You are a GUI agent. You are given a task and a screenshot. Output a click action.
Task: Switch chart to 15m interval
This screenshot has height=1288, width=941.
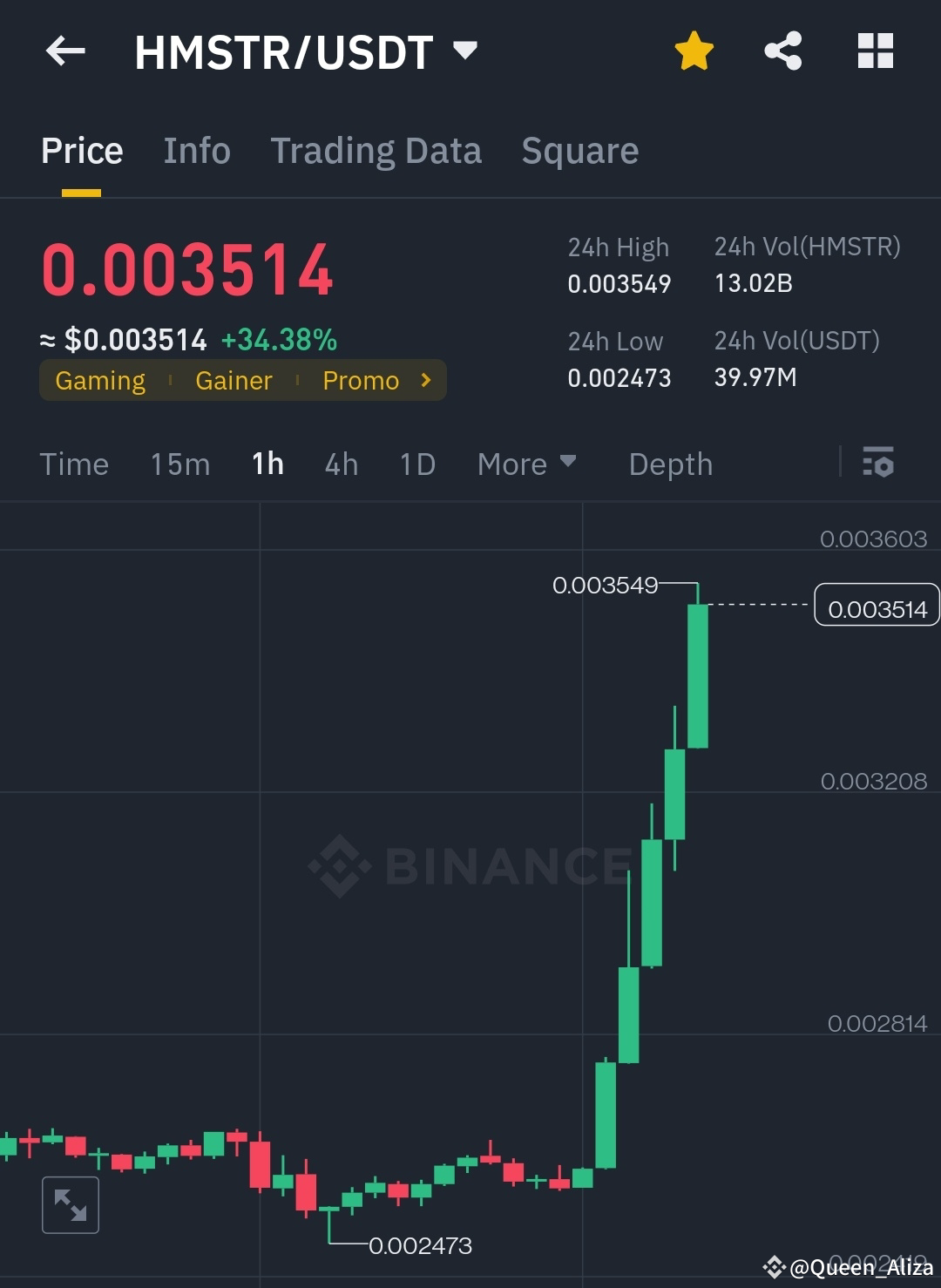click(179, 464)
